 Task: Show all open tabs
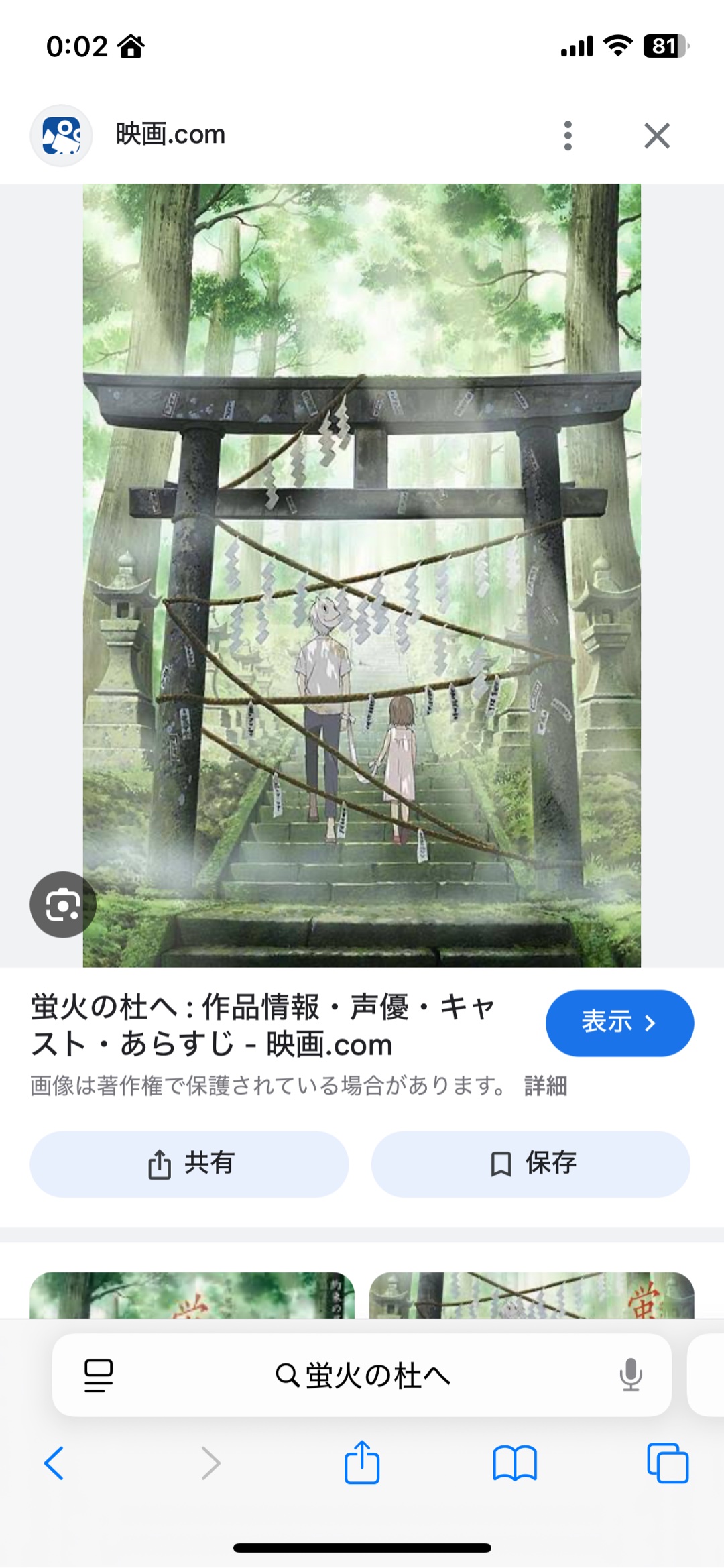667,1463
